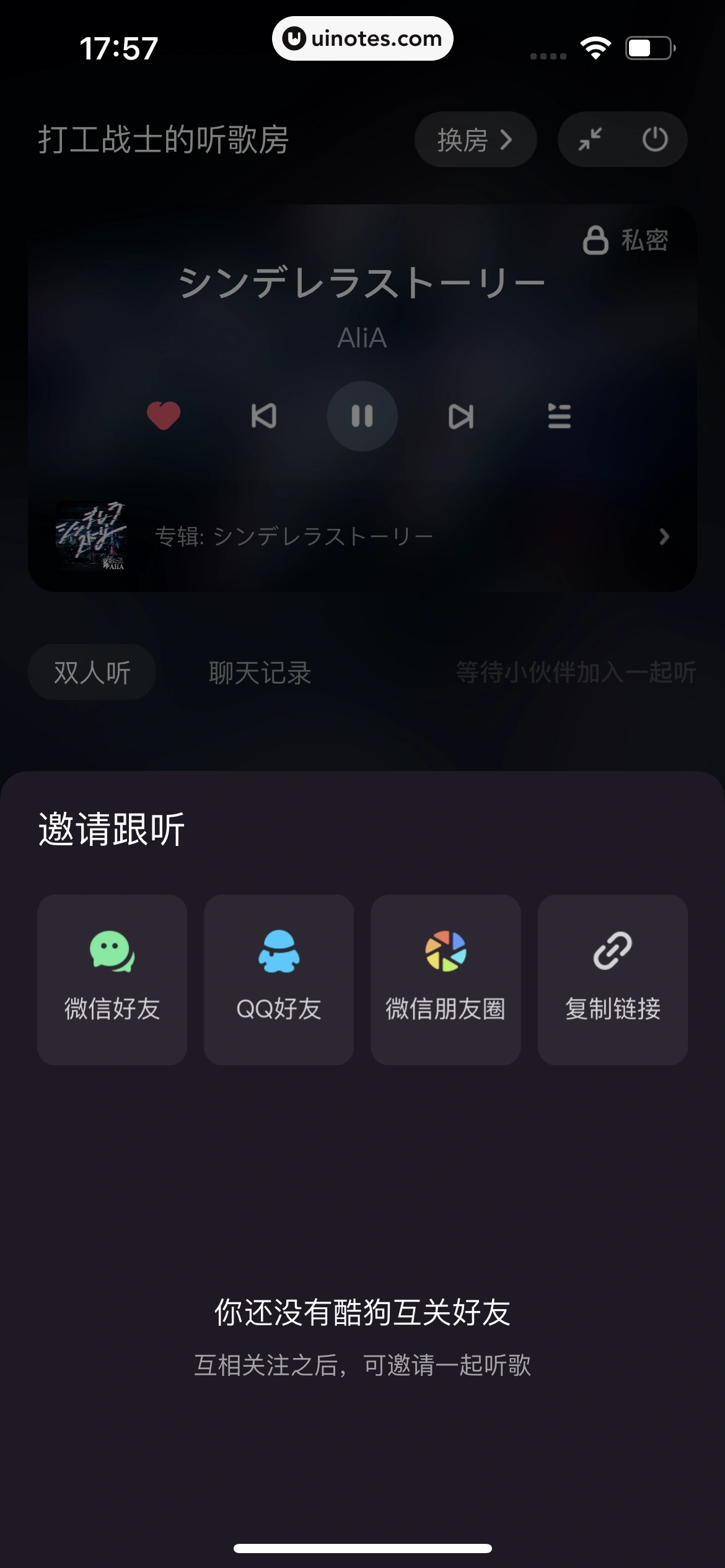Share to 微信朋友圈
The width and height of the screenshot is (725, 1568).
coord(446,979)
